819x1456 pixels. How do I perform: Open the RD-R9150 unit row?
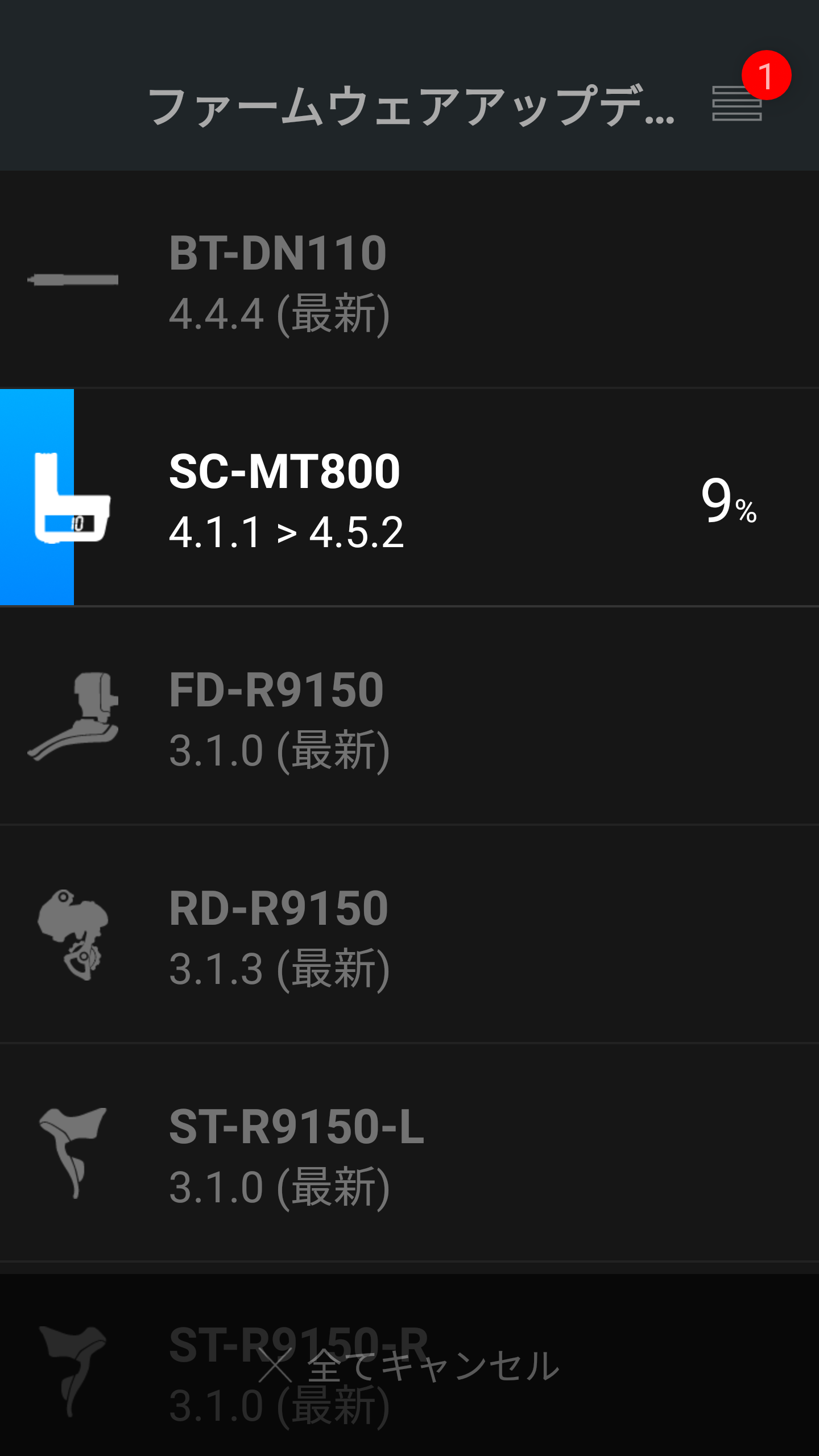click(x=409, y=934)
